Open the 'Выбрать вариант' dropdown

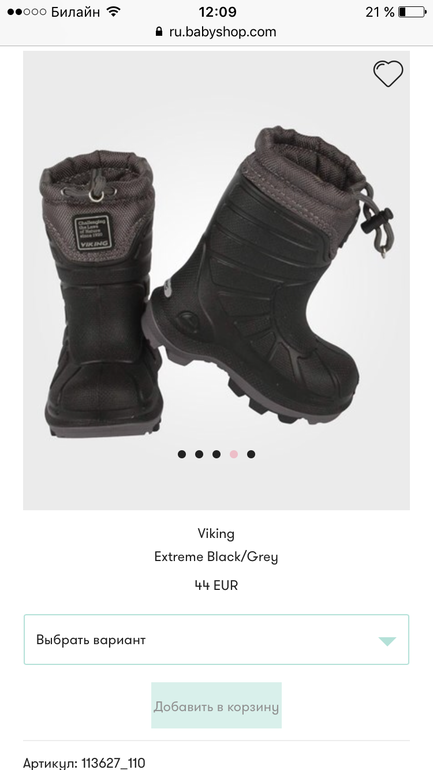[216, 639]
